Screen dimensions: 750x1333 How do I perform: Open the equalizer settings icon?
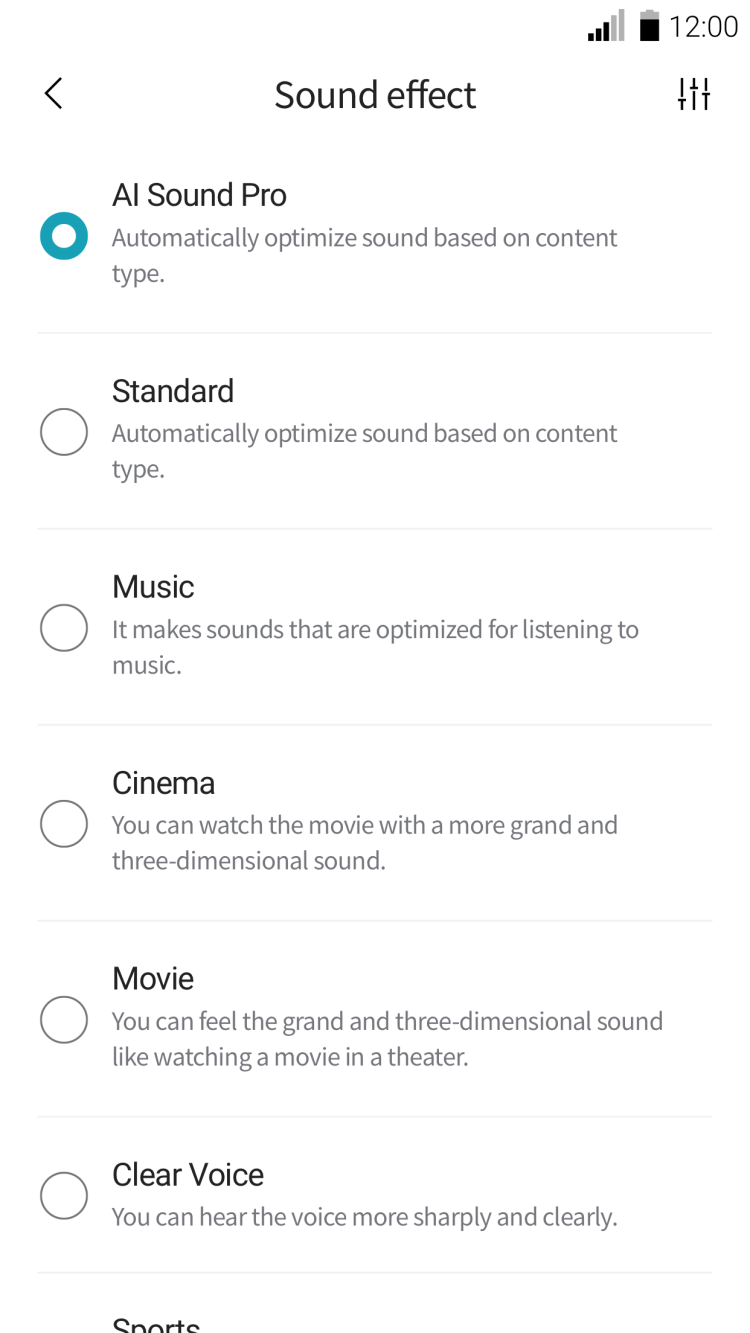click(x=693, y=94)
